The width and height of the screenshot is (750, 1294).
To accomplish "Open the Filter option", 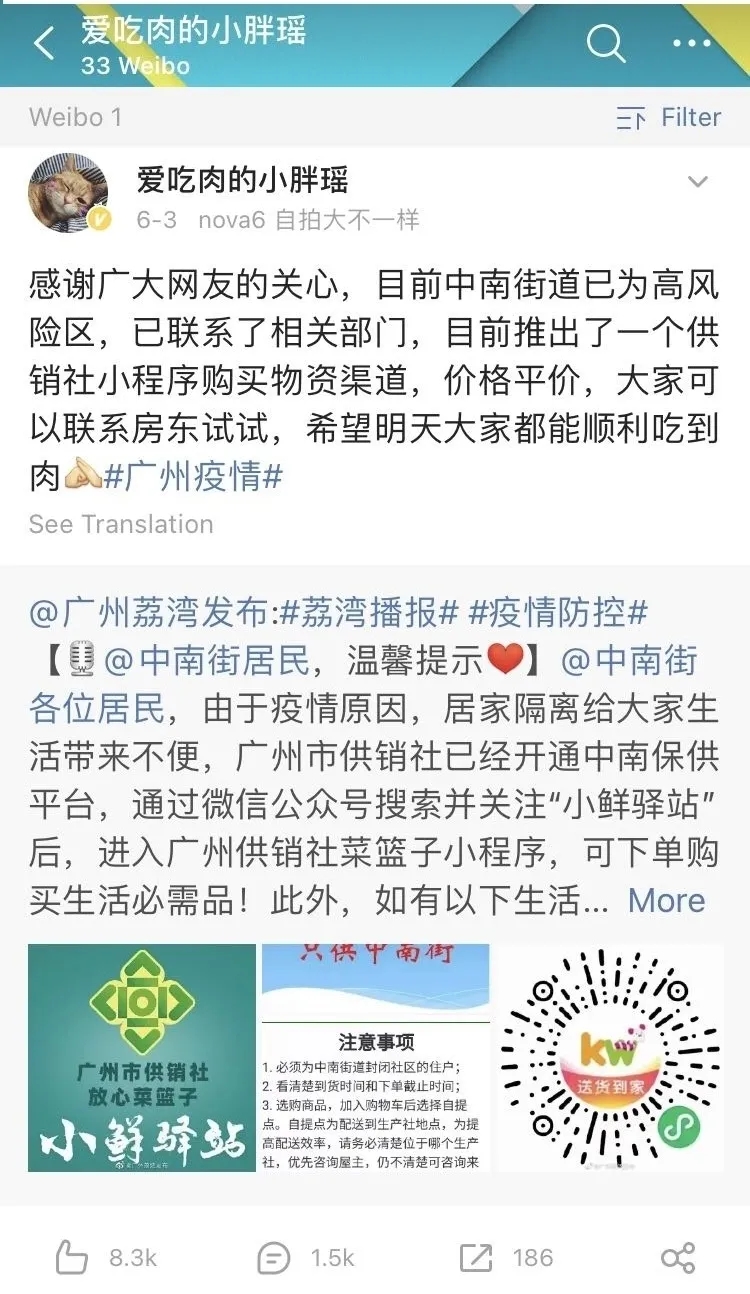I will coord(668,118).
